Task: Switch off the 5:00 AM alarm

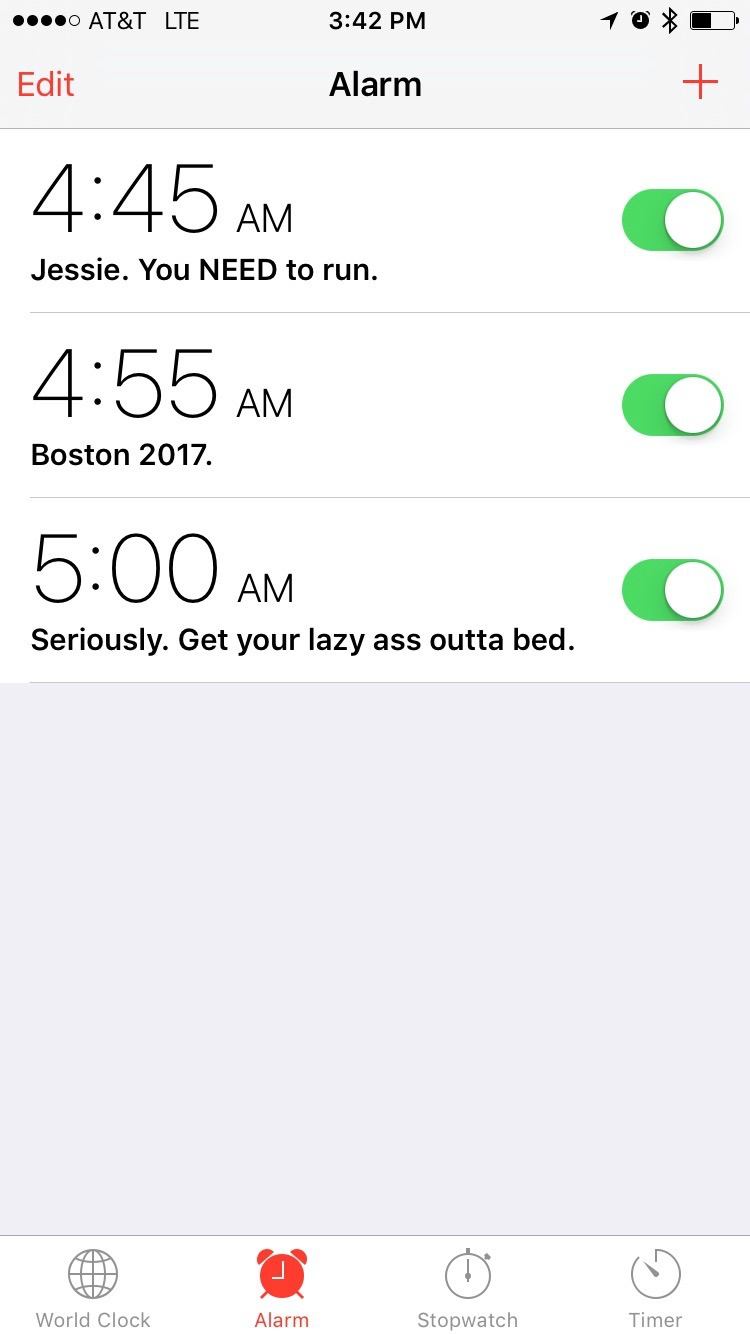Action: [x=672, y=590]
